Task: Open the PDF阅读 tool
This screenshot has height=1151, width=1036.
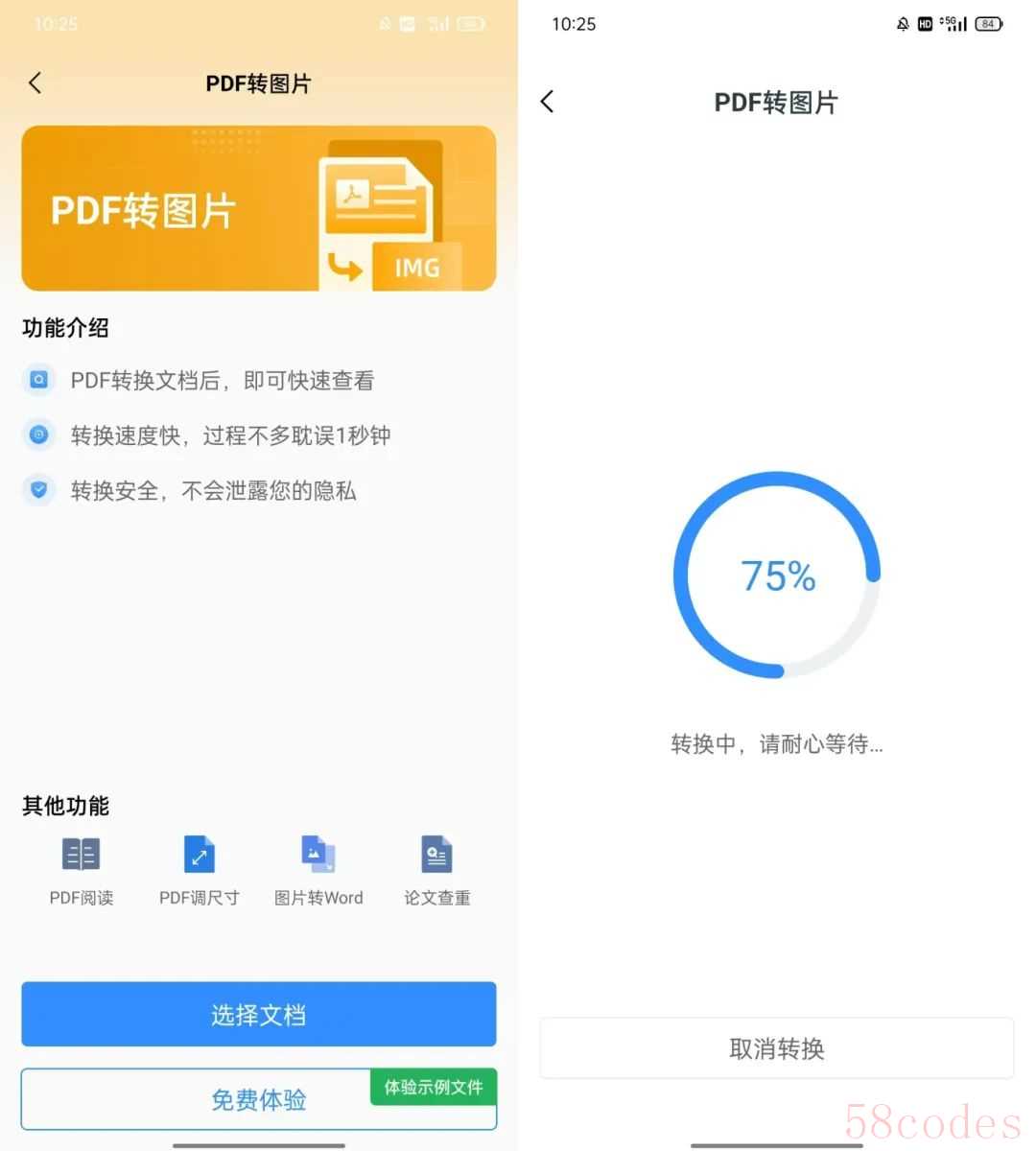Action: [x=82, y=870]
